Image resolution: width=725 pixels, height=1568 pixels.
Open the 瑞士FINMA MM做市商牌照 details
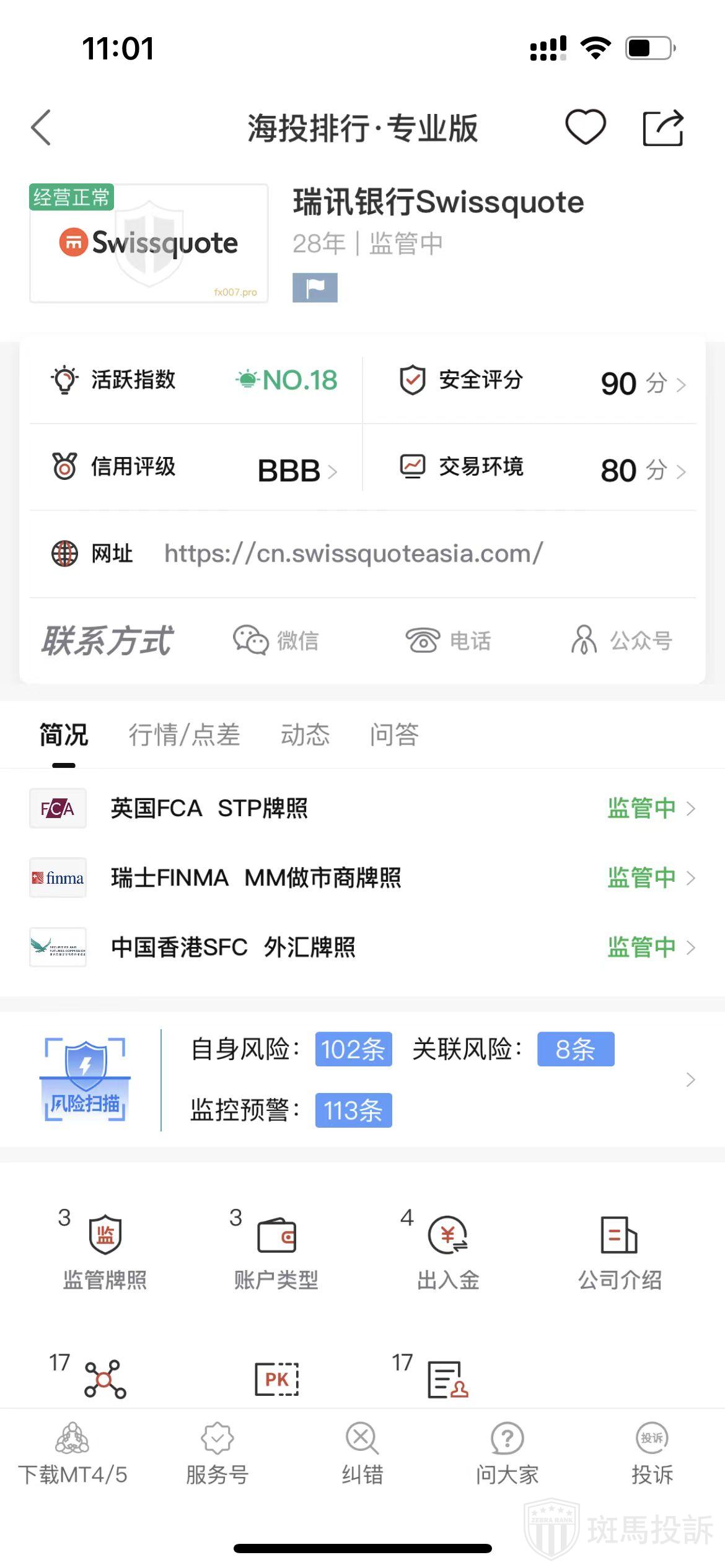pos(362,878)
